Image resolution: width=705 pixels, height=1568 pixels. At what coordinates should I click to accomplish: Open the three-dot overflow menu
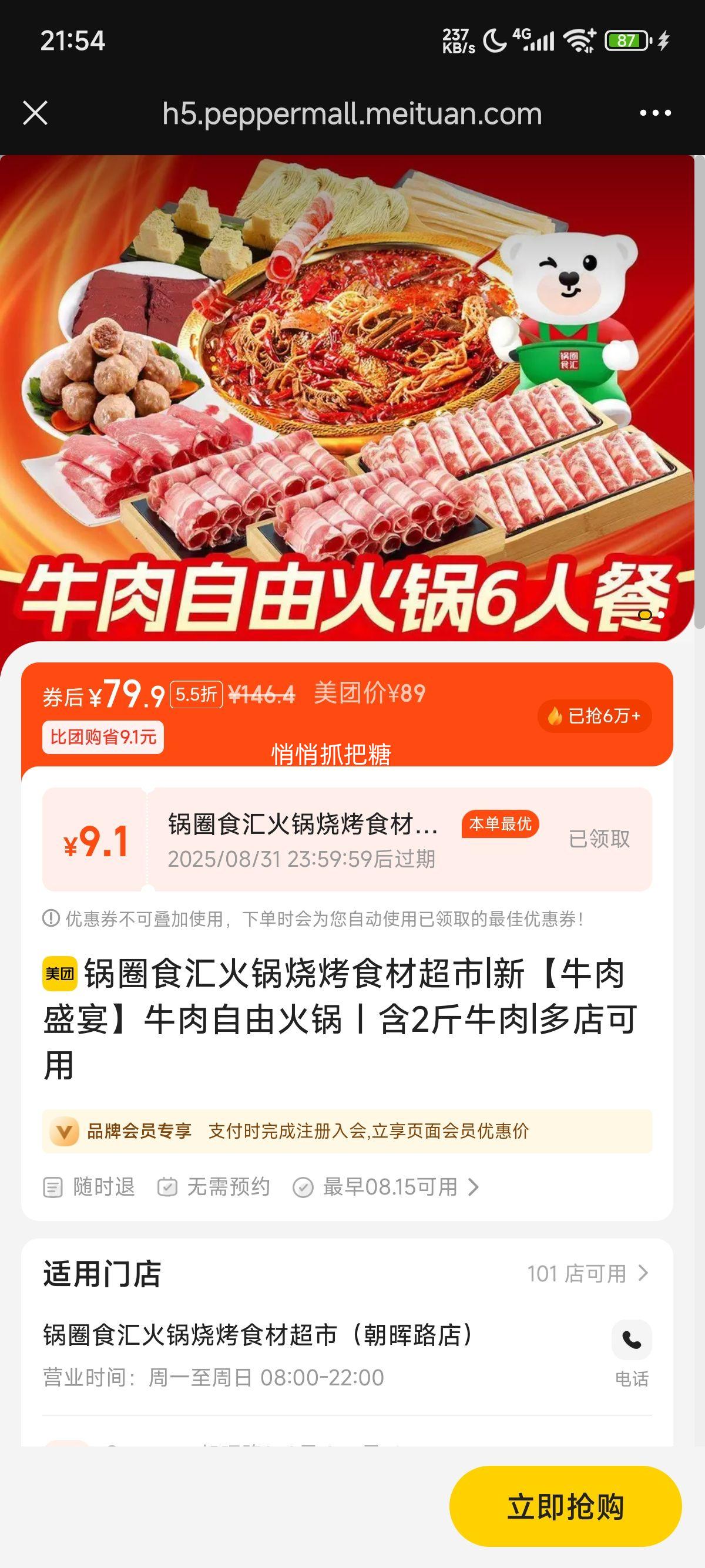[x=655, y=113]
